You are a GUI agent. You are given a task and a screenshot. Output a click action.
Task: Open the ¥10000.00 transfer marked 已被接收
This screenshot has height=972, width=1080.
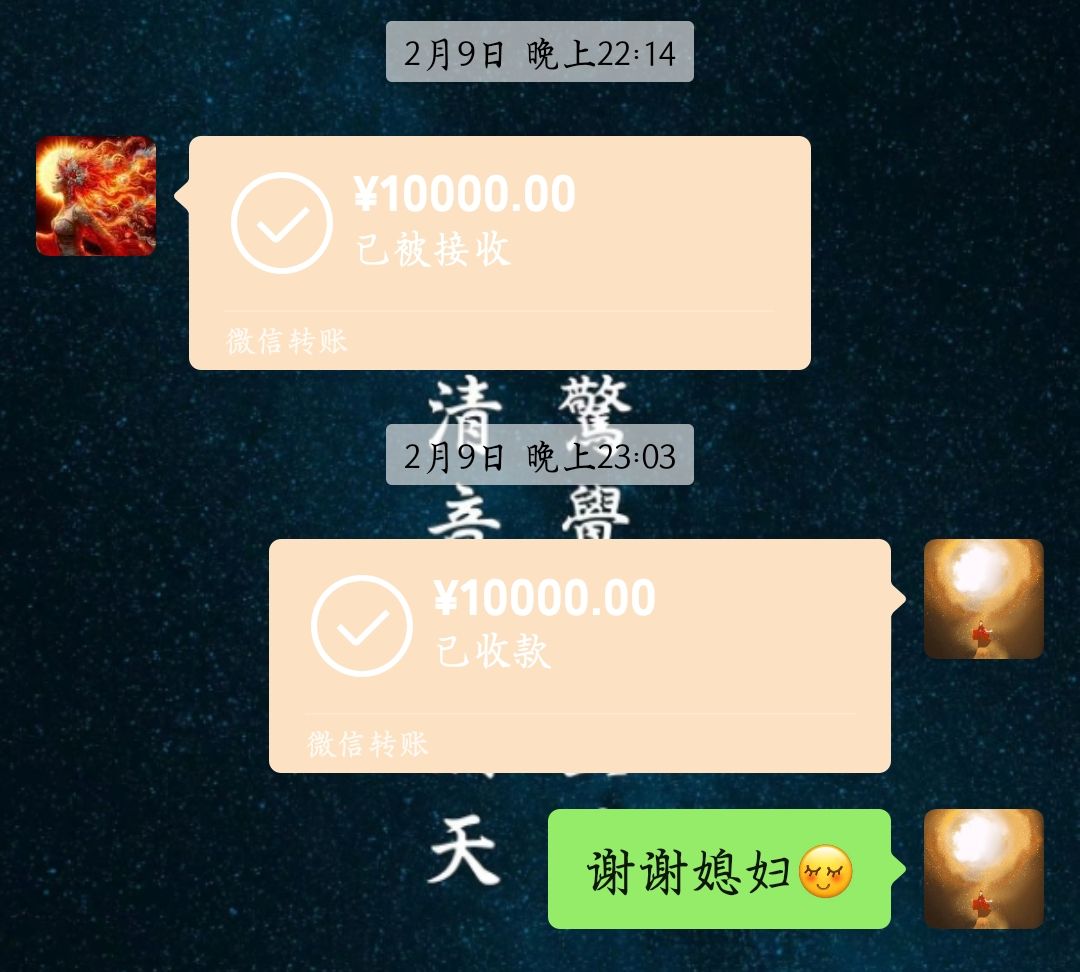[x=499, y=252]
